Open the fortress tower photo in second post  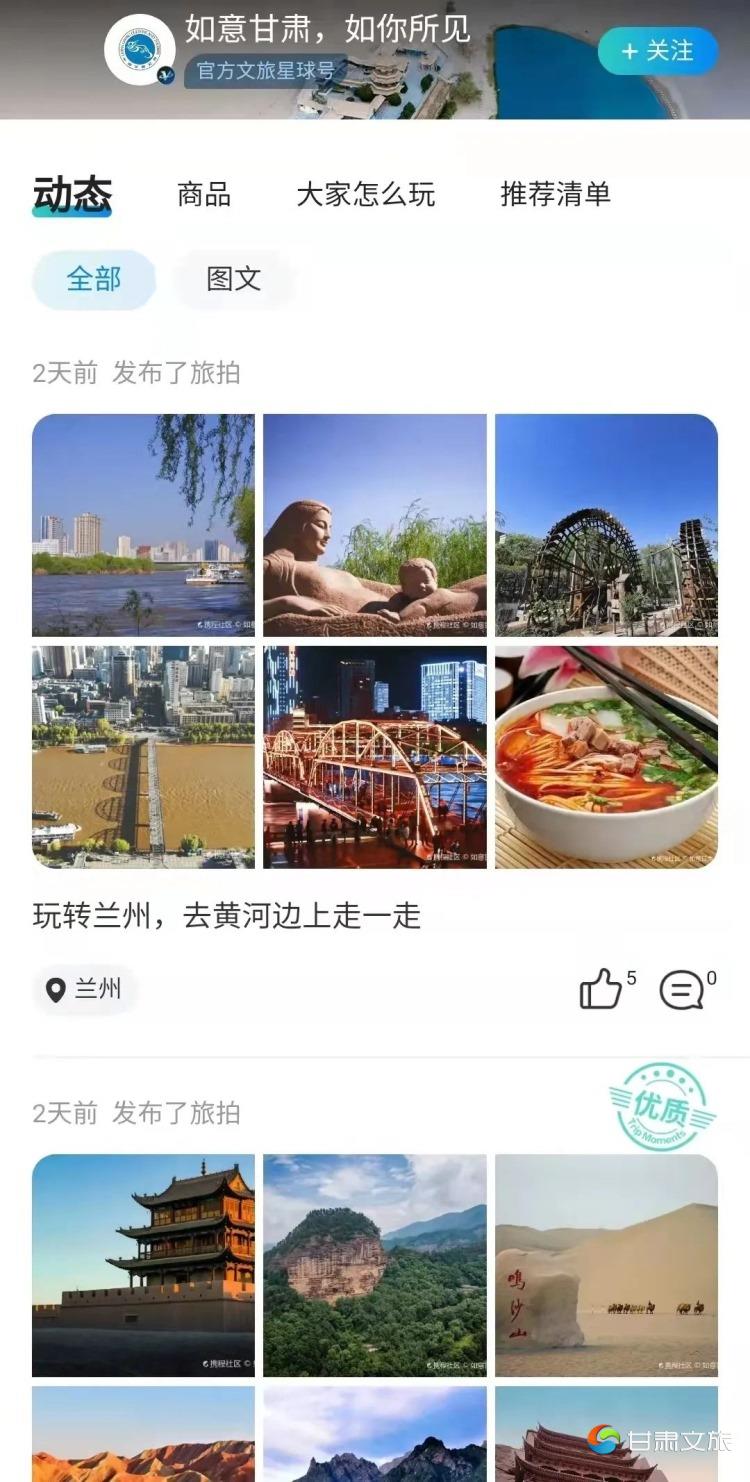(143, 1265)
